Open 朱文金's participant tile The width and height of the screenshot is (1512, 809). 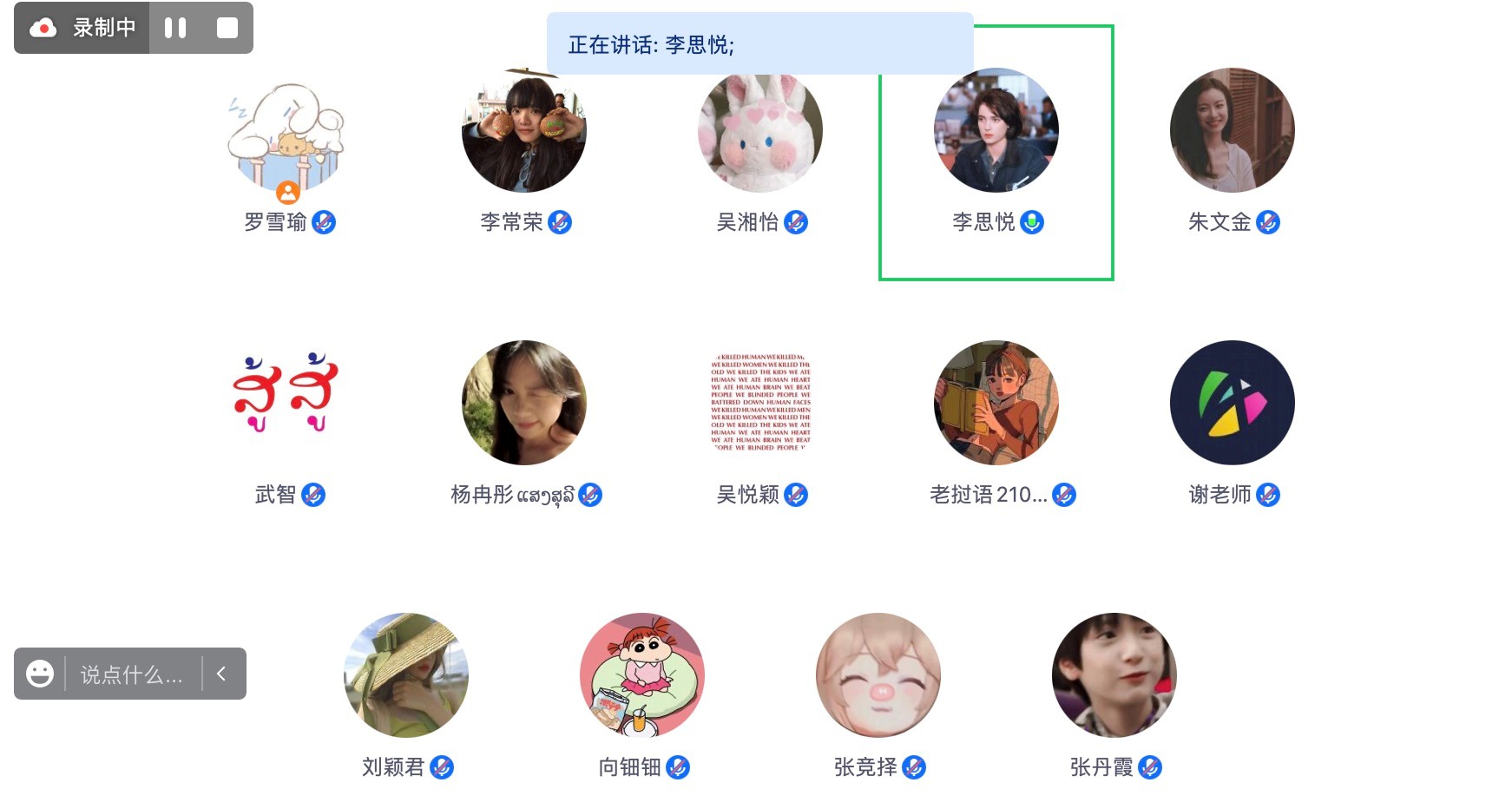1233,131
